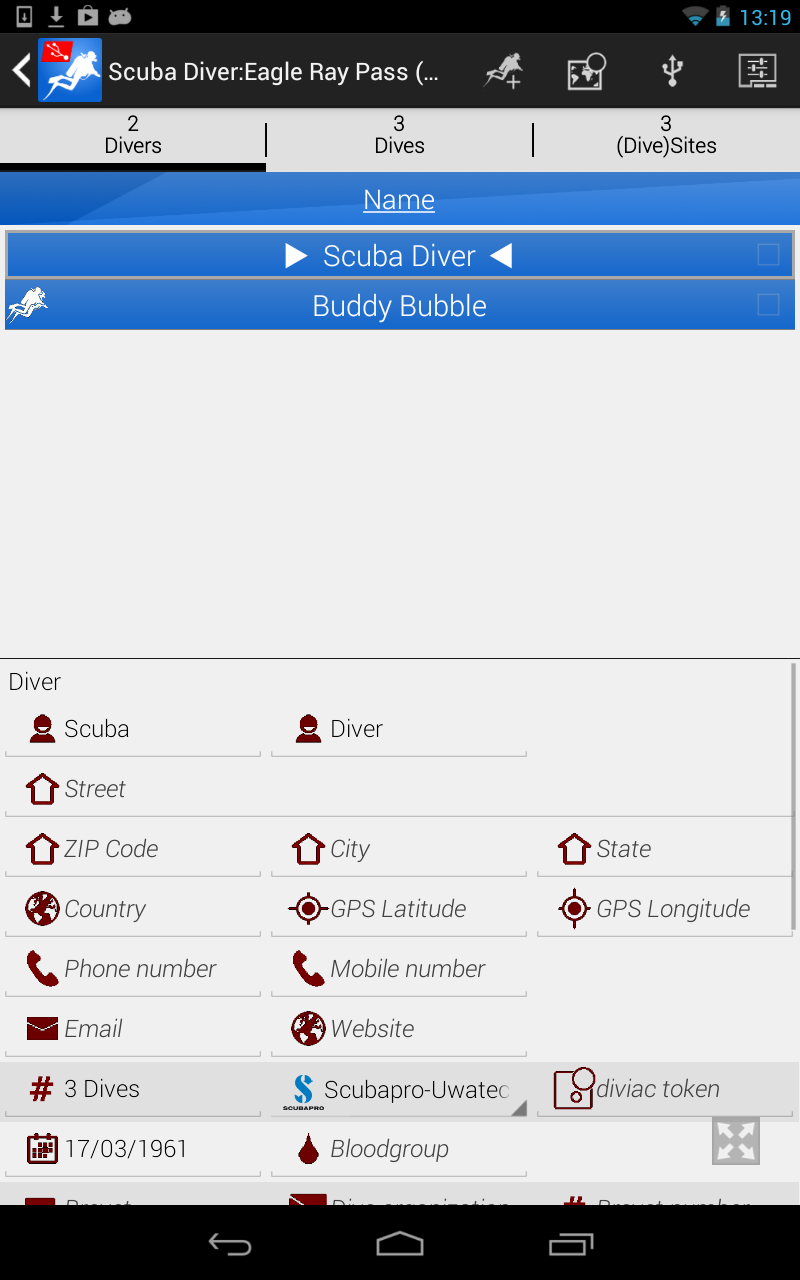Open the settings sliders icon
The image size is (800, 1280).
pyautogui.click(x=757, y=71)
